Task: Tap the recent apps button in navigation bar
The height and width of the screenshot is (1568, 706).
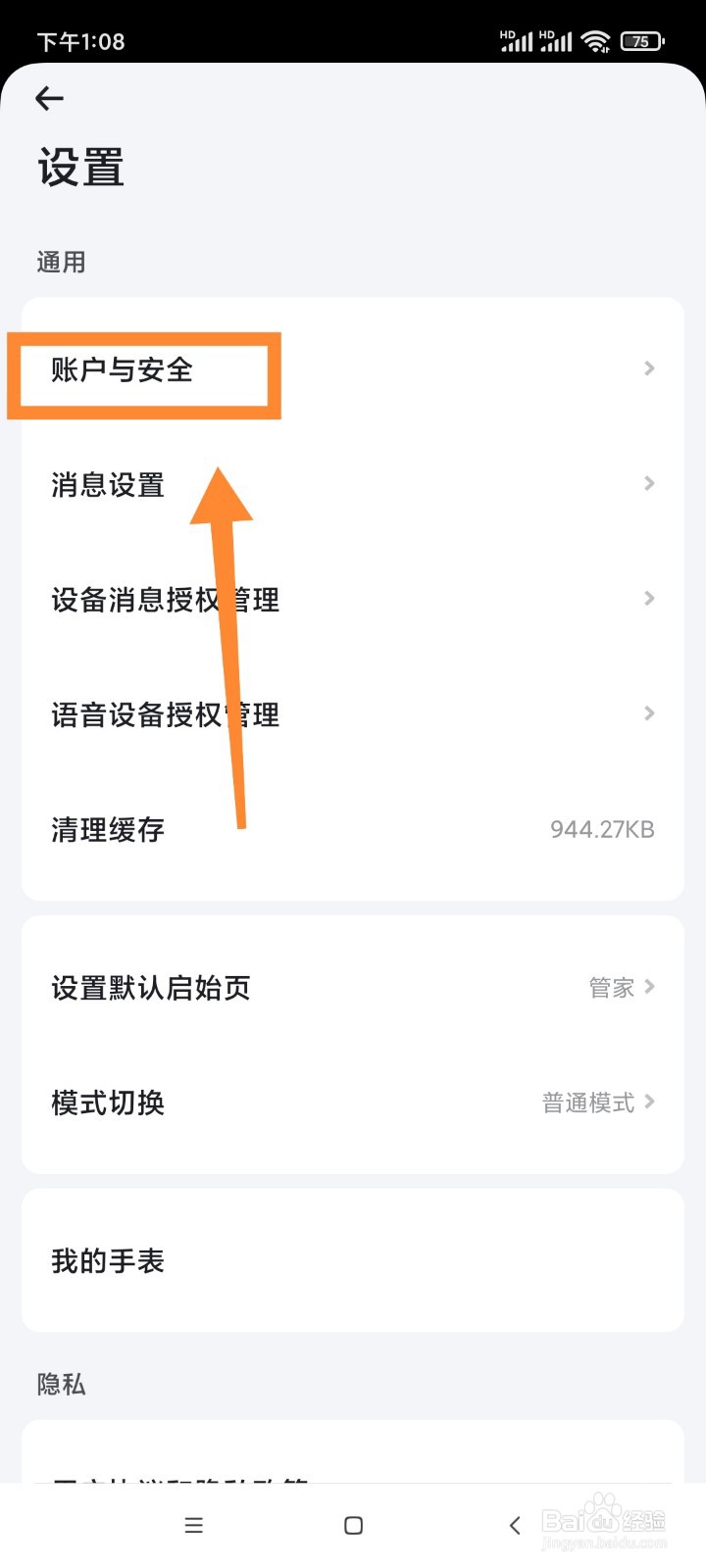Action: 194,1525
